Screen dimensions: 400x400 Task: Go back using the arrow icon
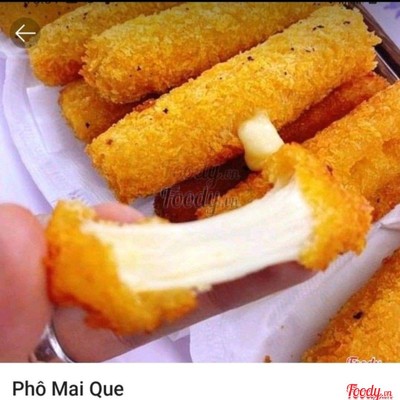25,33
